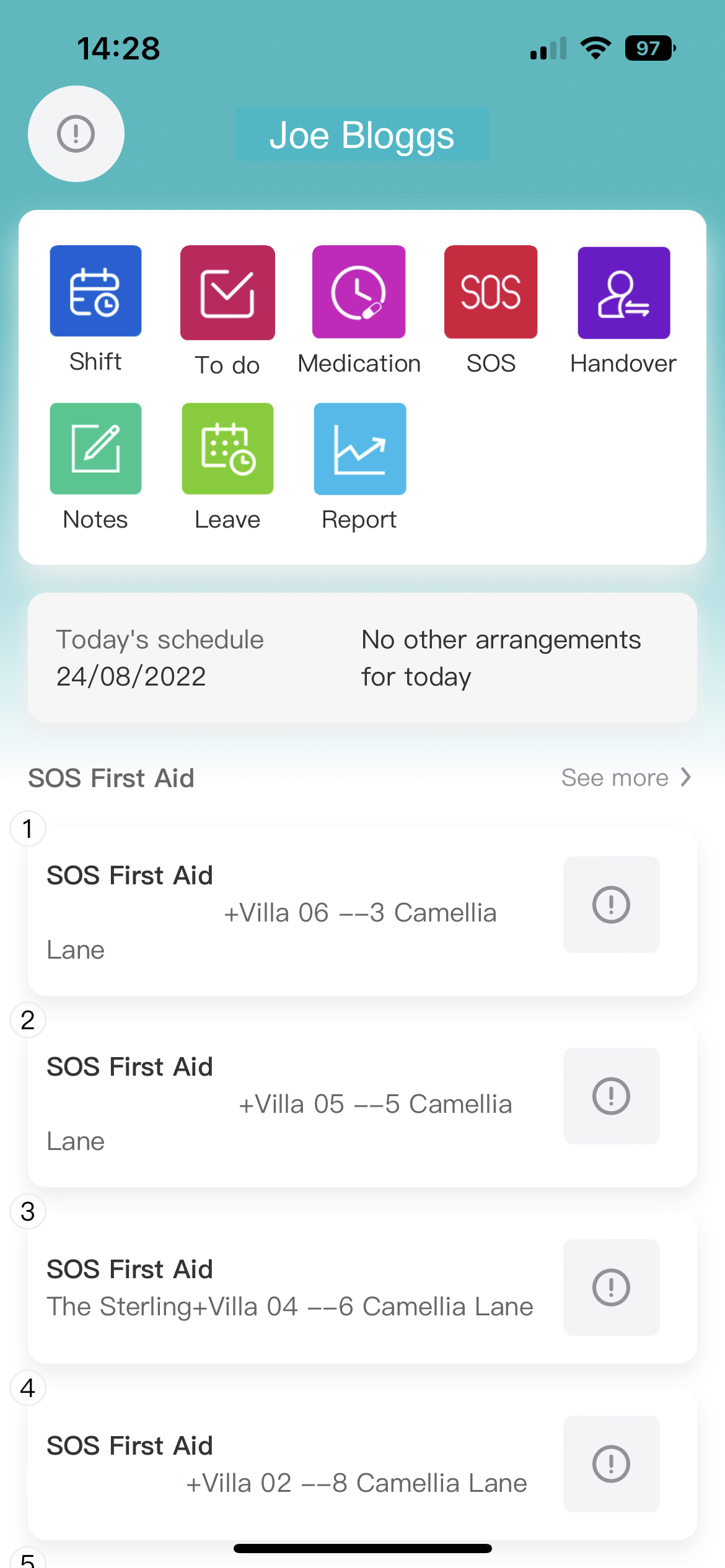This screenshot has width=725, height=1568.
Task: Tap the red SOS icon
Action: 491,292
